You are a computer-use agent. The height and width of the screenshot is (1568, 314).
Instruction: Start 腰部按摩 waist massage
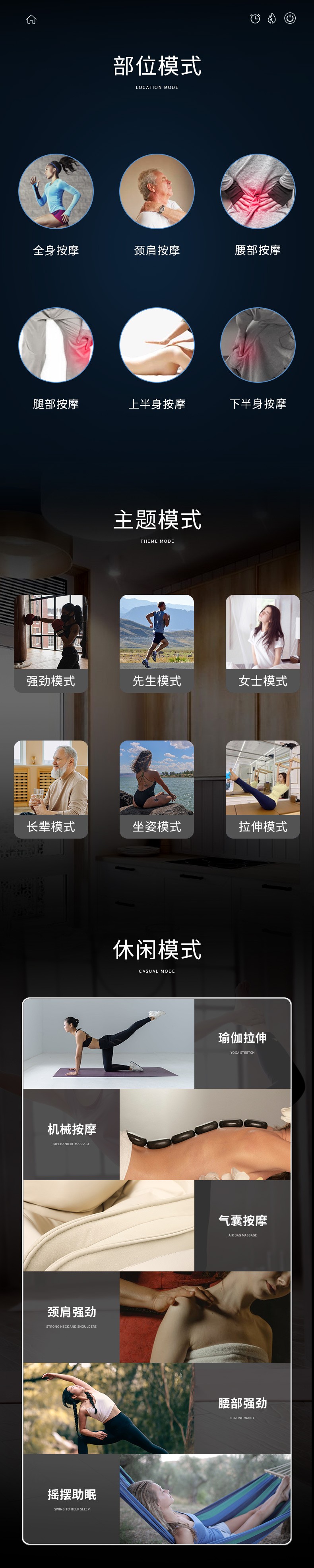click(x=257, y=192)
